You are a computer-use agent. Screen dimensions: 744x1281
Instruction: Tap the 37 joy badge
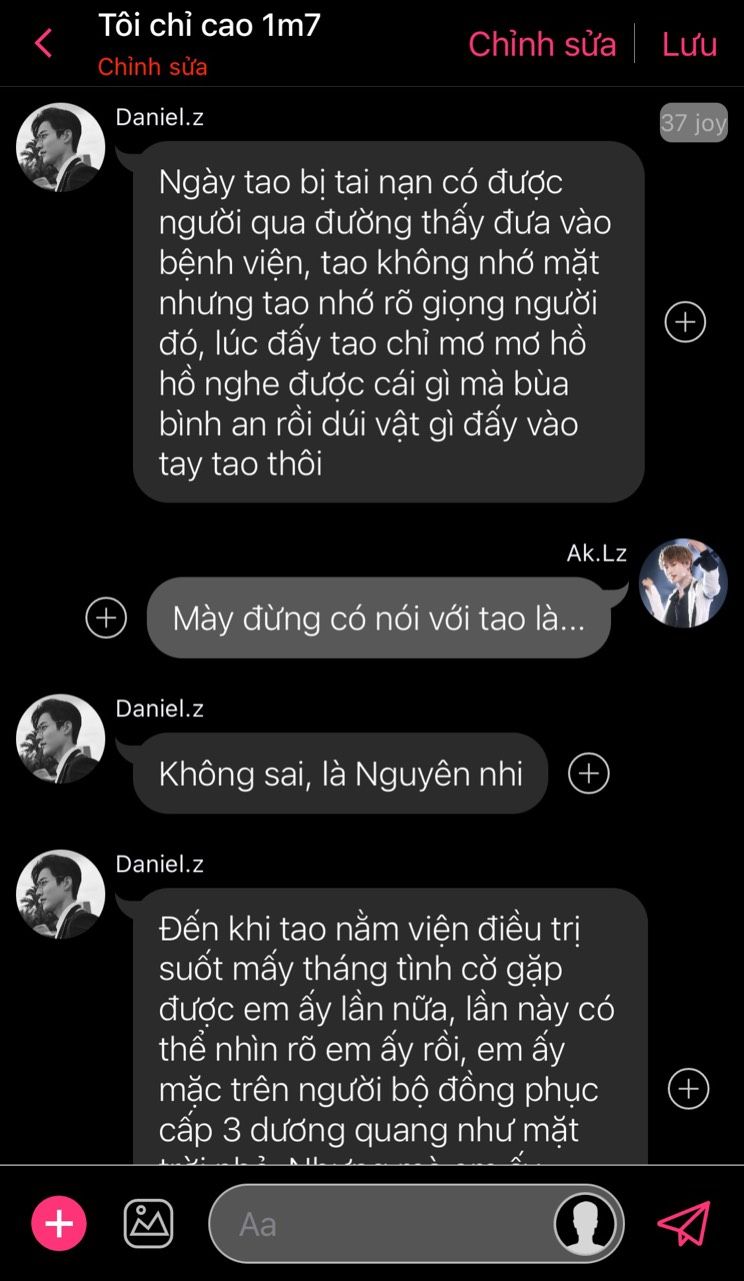pos(693,123)
